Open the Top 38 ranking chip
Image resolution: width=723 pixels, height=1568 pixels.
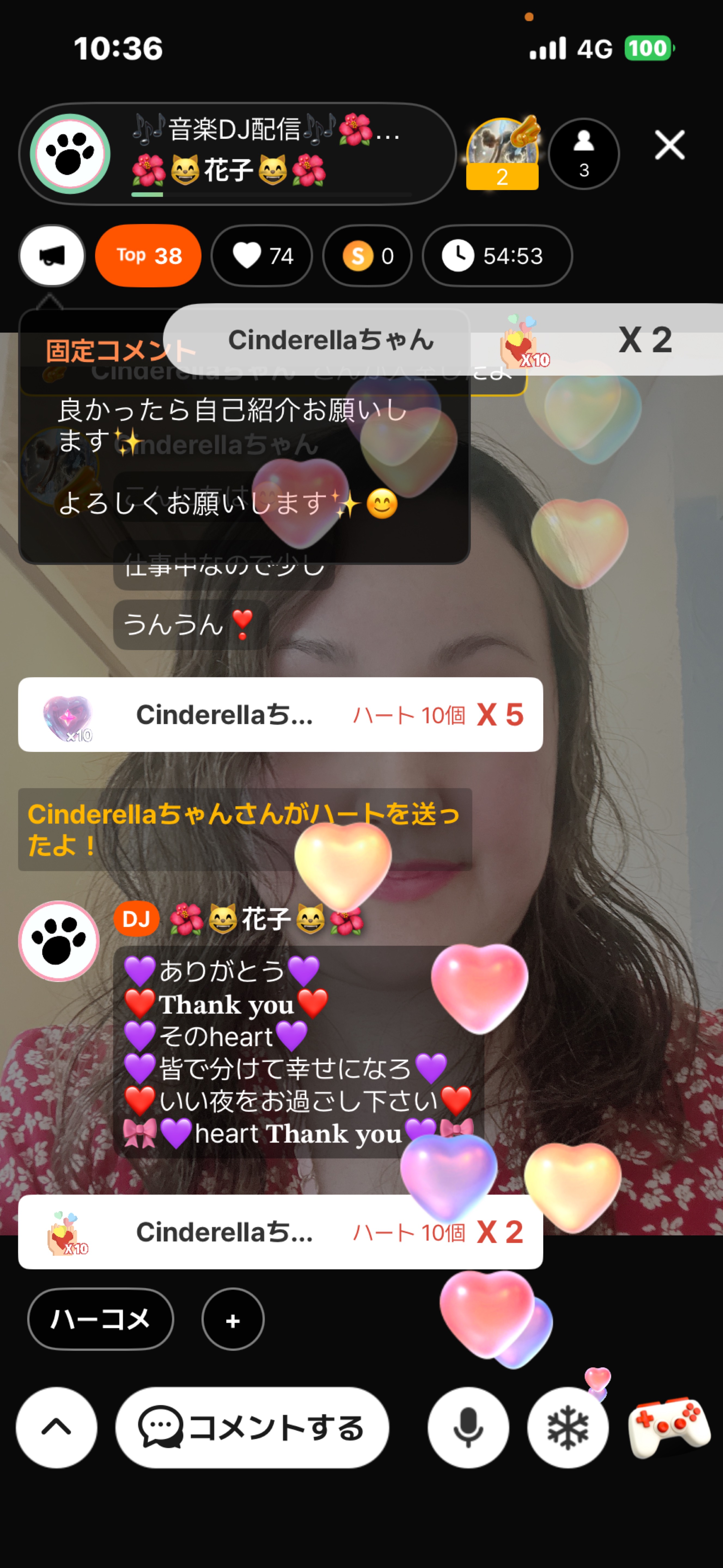148,256
